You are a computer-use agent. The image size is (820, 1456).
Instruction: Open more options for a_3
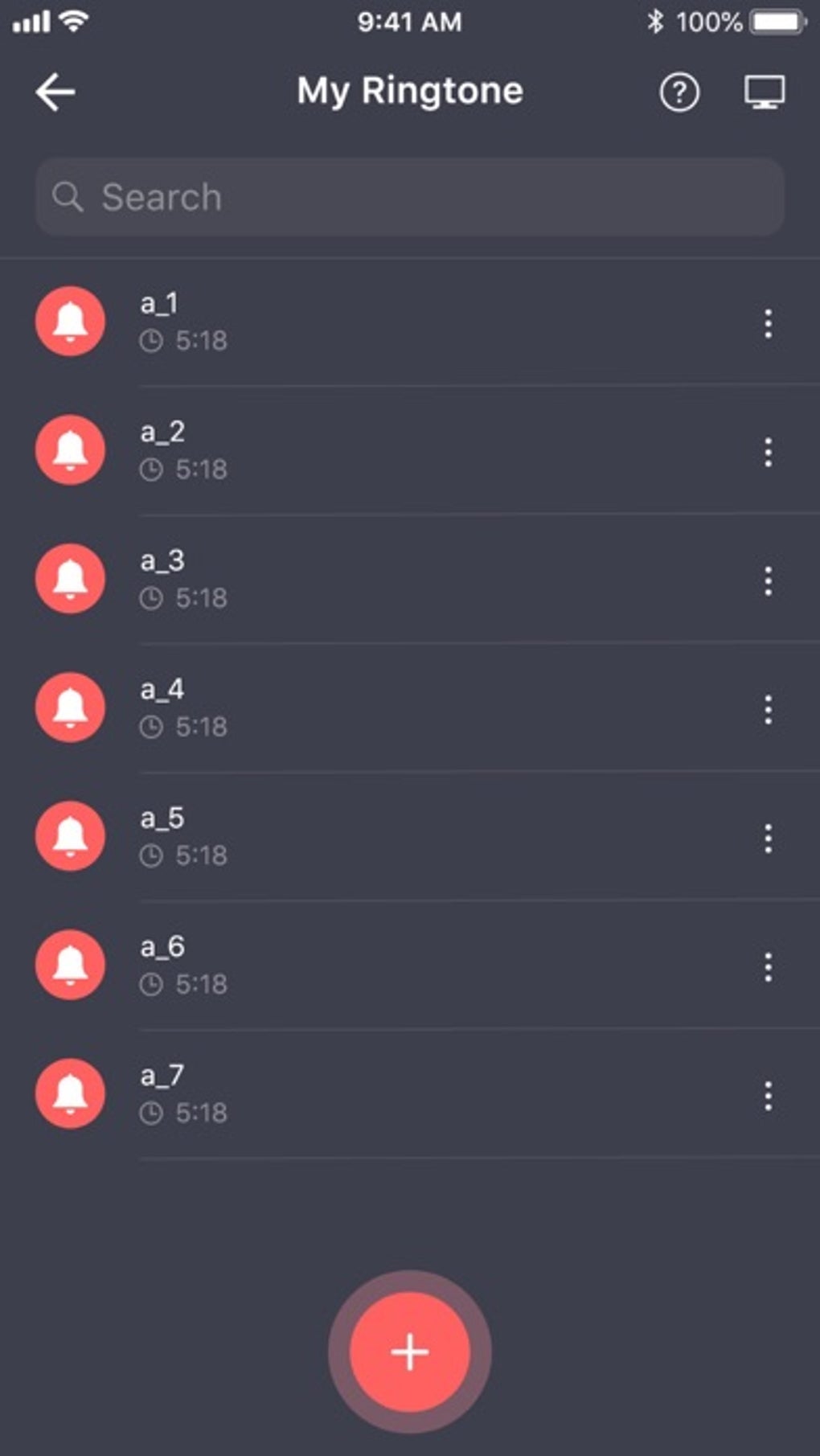768,580
